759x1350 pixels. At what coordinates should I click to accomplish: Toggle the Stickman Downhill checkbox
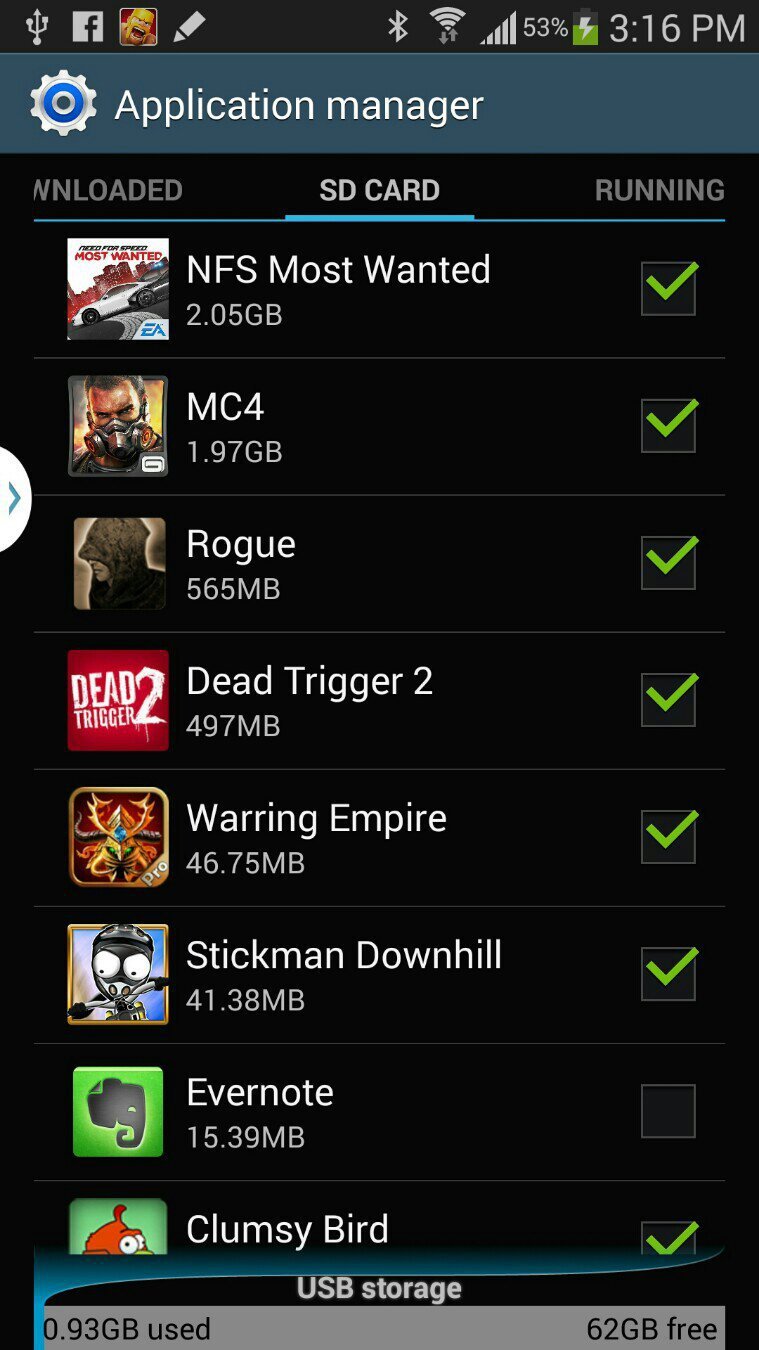(668, 974)
